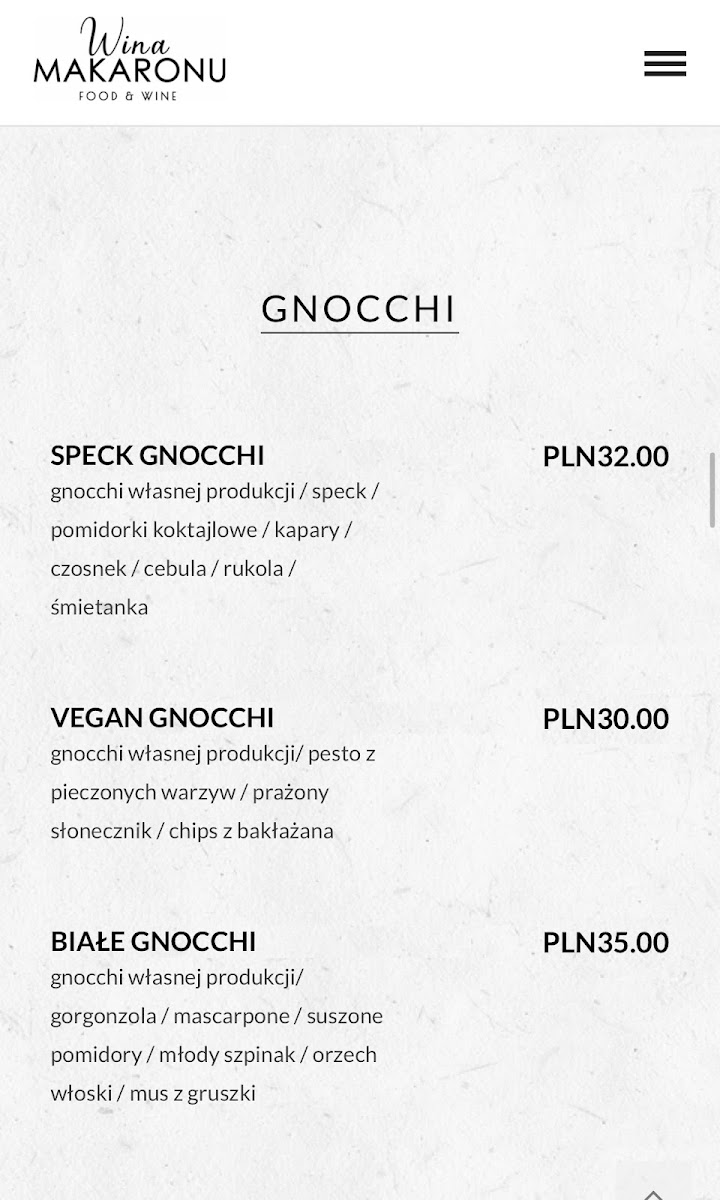
Task: Tap the scroll-to-top arrow button
Action: click(653, 1183)
